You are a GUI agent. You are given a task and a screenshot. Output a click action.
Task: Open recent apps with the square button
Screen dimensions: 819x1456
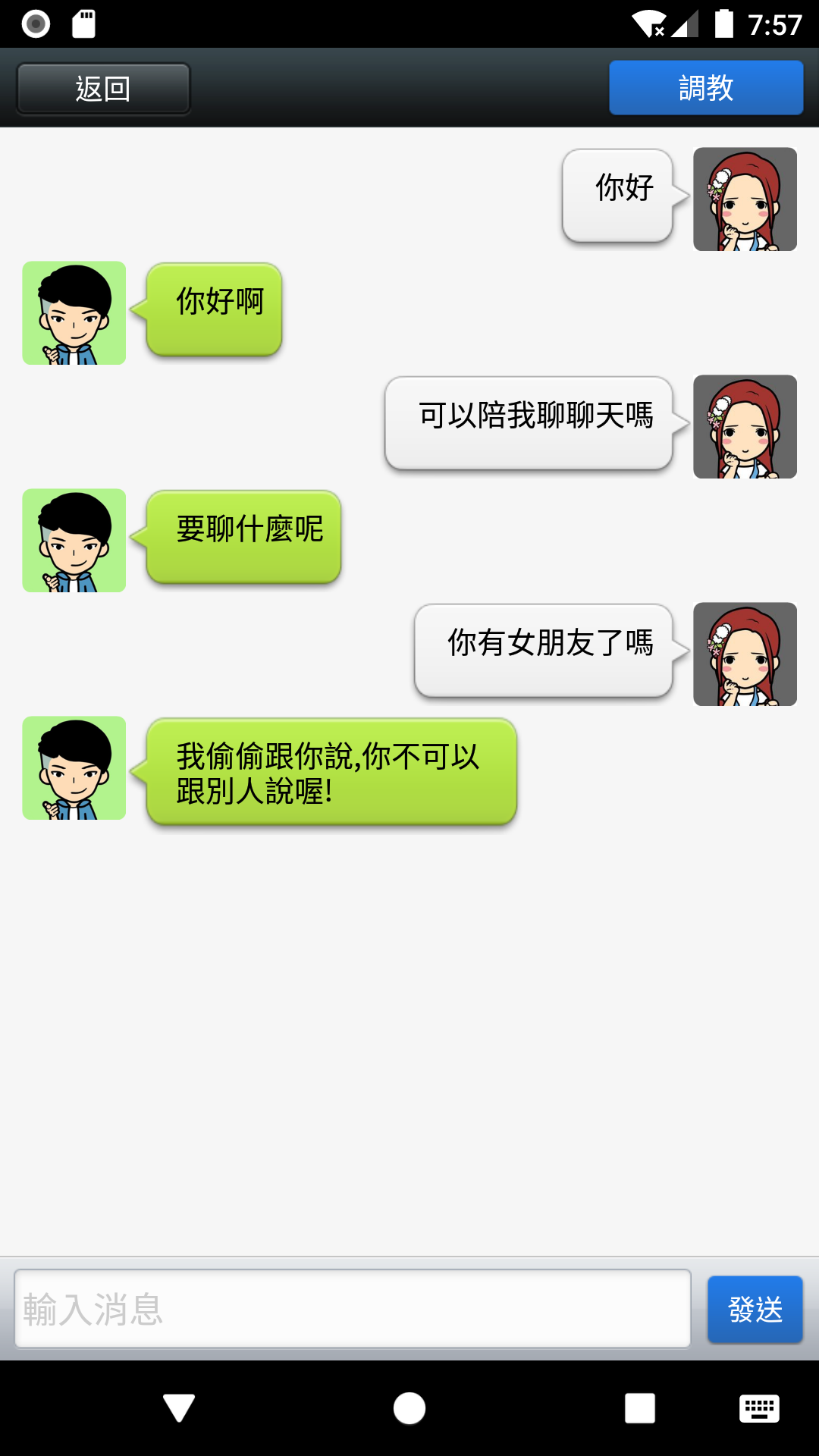pyautogui.click(x=639, y=1409)
